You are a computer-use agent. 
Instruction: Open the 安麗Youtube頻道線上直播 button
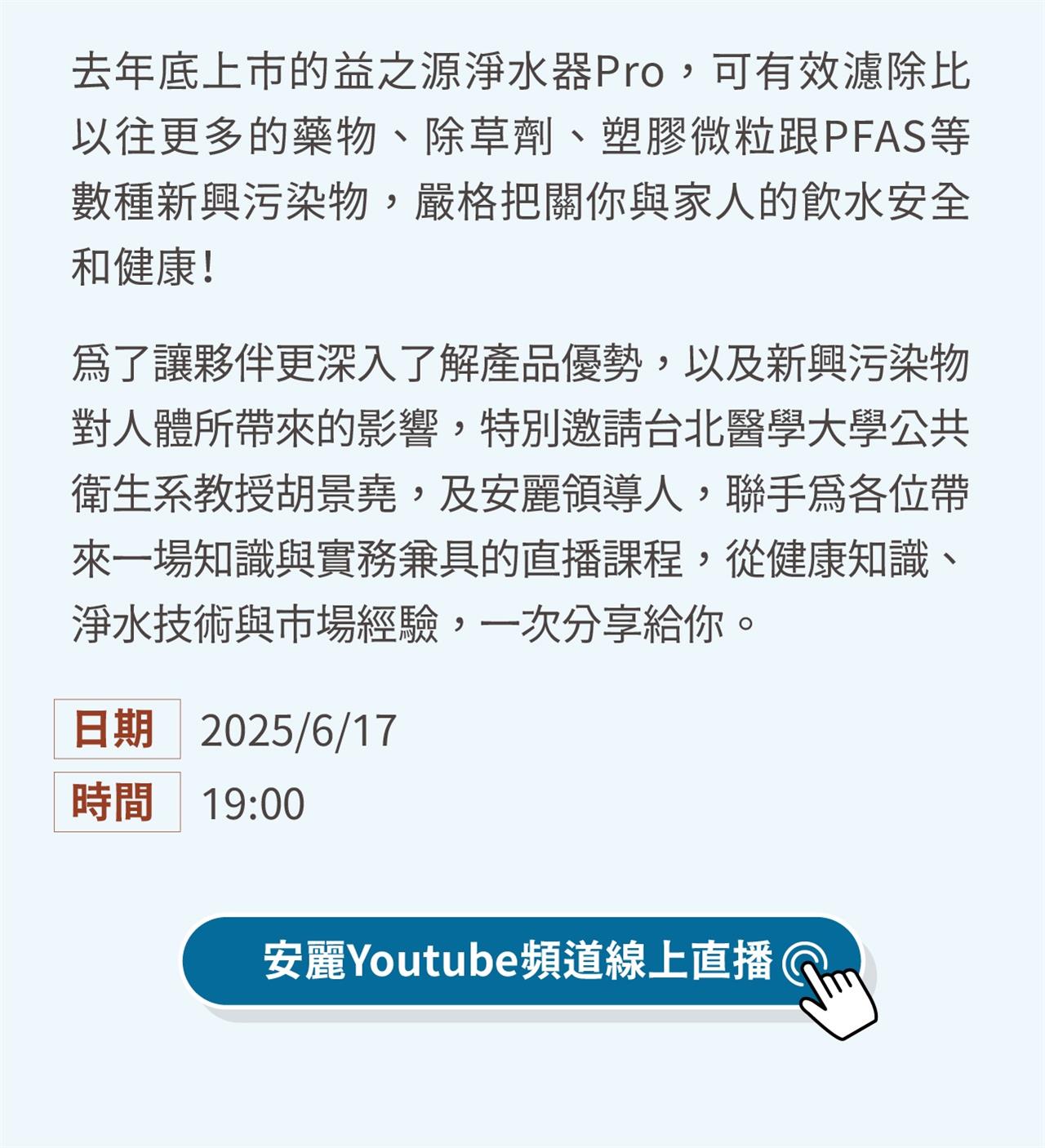tap(521, 961)
